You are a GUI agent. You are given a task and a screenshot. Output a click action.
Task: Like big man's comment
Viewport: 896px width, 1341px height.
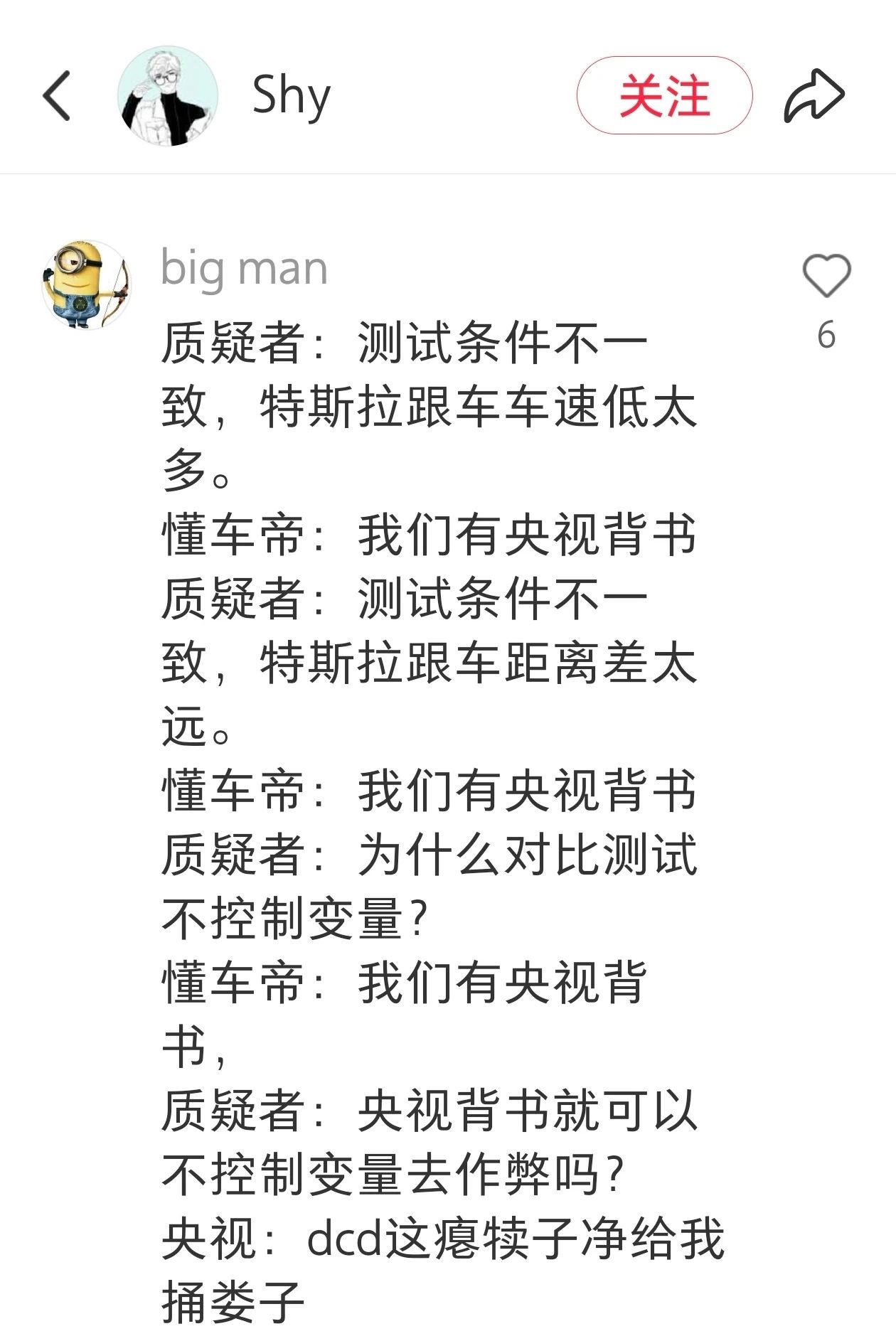[826, 276]
